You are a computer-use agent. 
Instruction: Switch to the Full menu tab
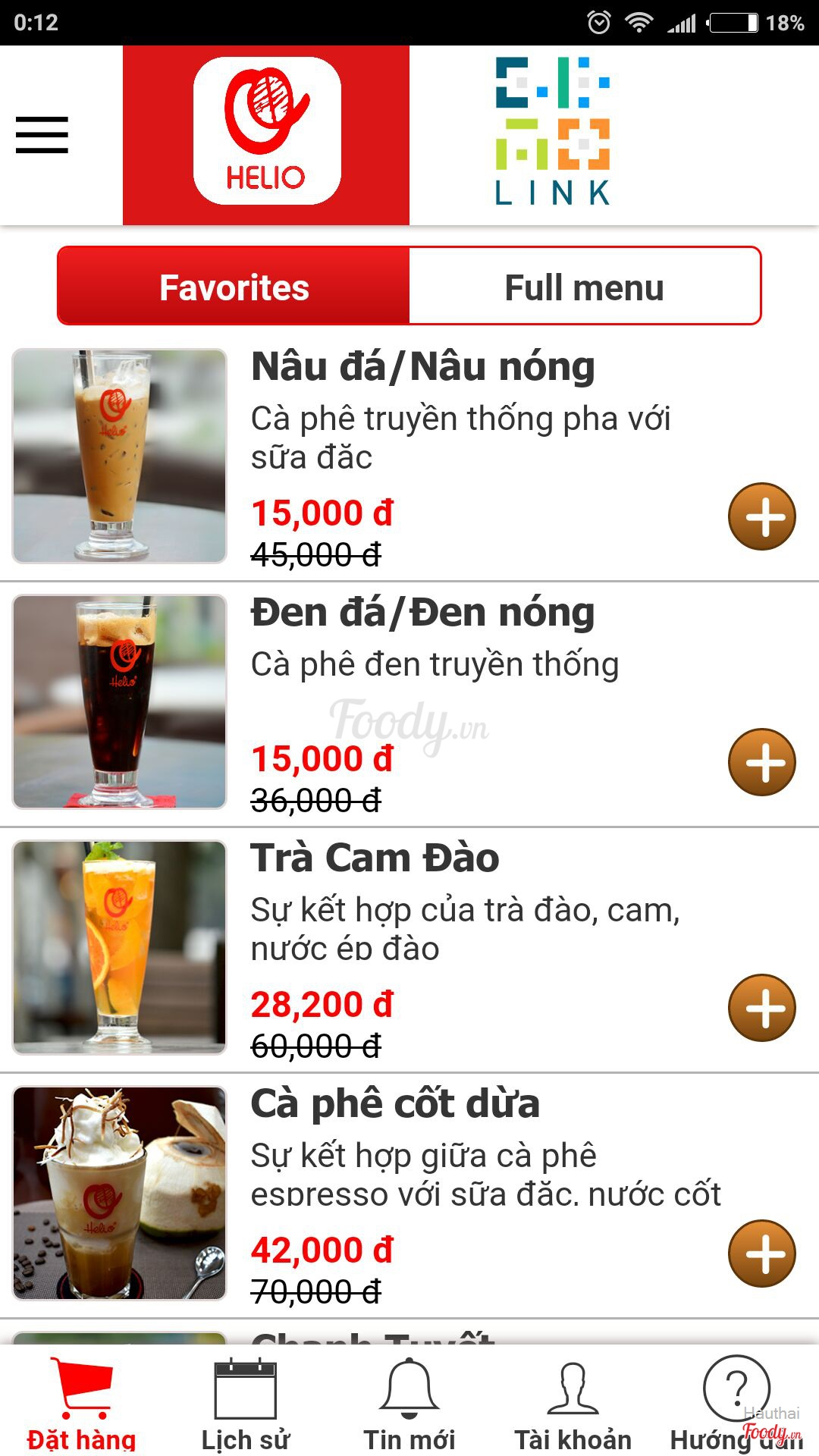pyautogui.click(x=584, y=287)
